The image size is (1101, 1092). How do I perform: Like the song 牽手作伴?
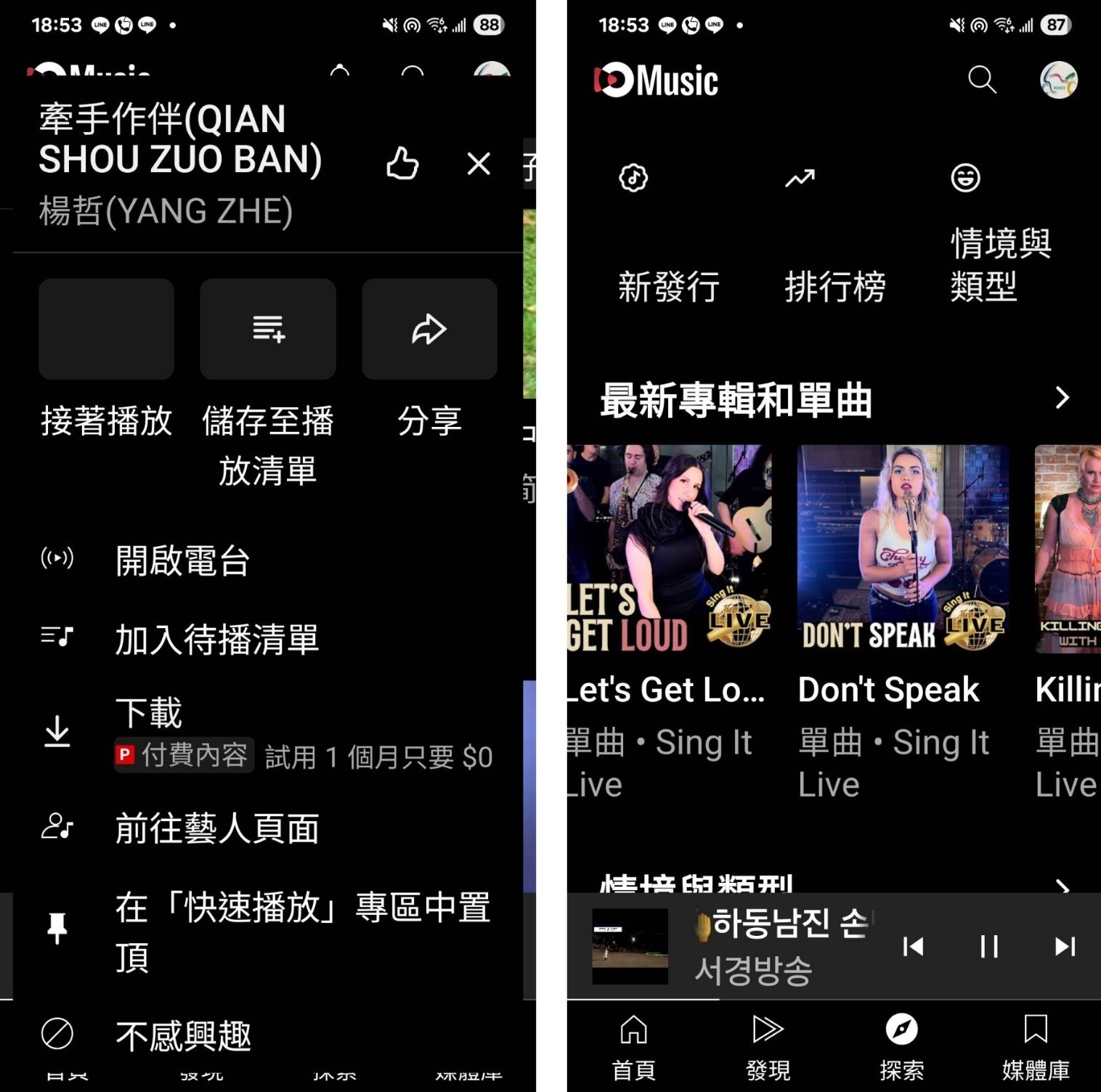[x=402, y=164]
